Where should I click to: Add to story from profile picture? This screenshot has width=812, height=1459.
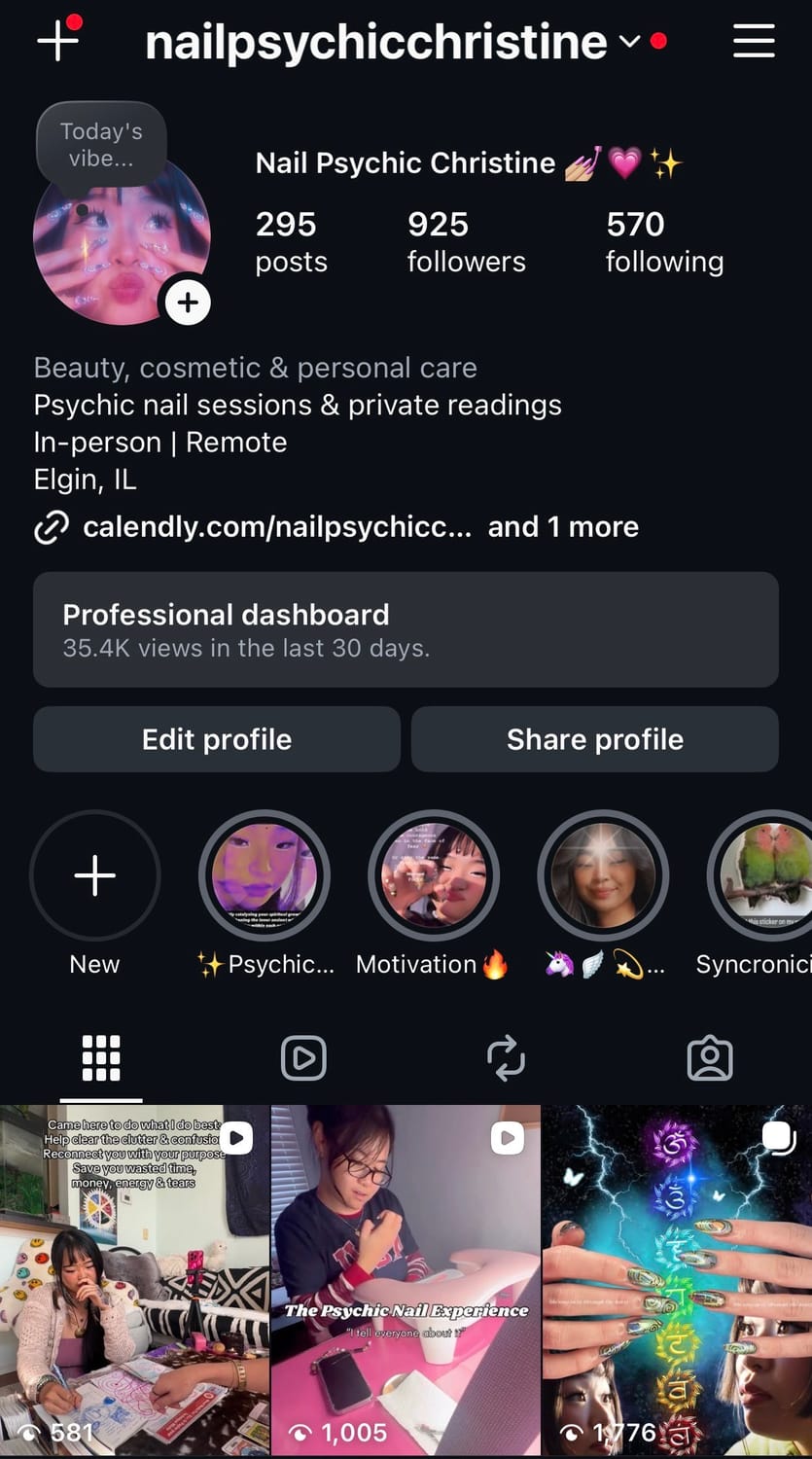[188, 302]
